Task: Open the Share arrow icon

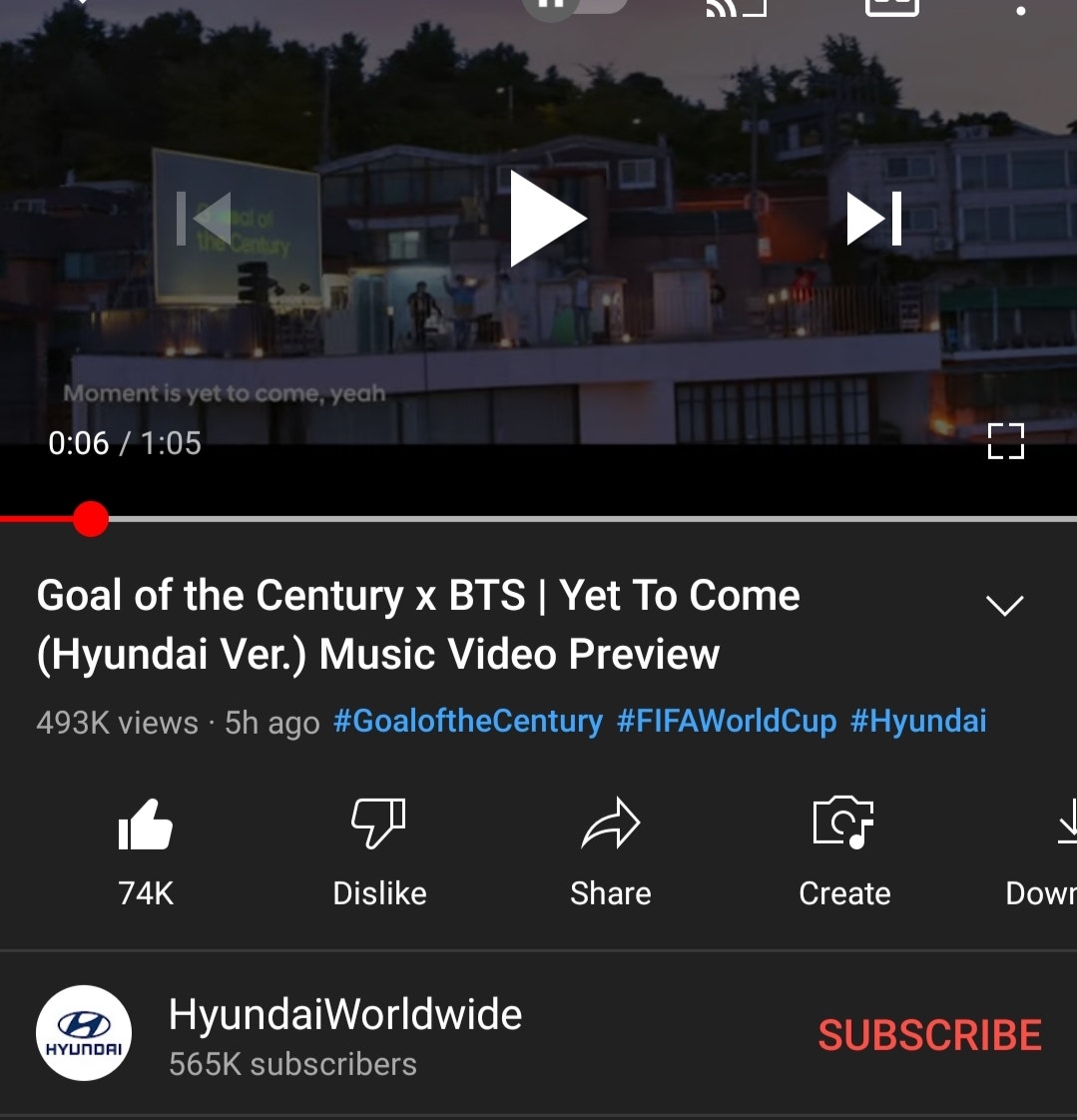Action: pyautogui.click(x=610, y=823)
